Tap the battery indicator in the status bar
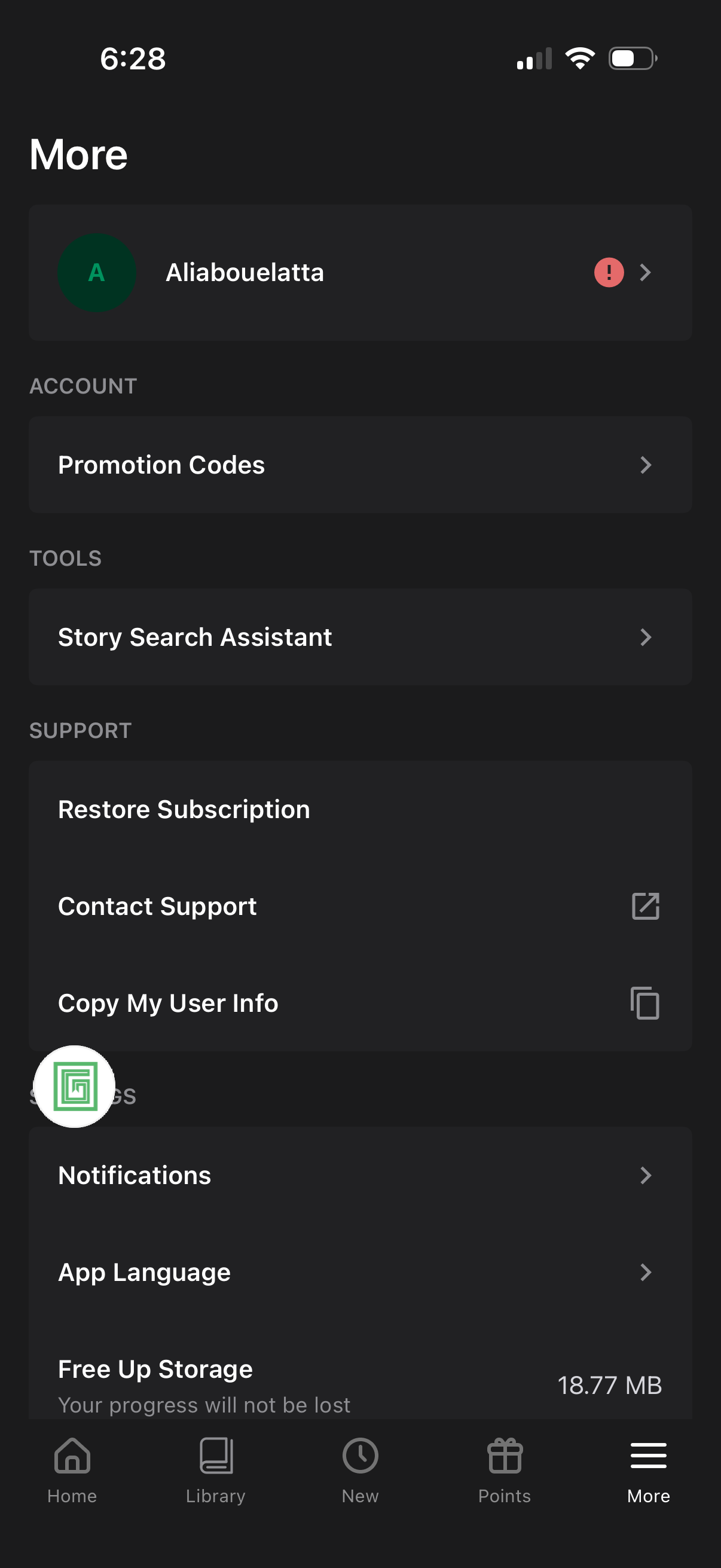The image size is (721, 1568). [x=632, y=58]
